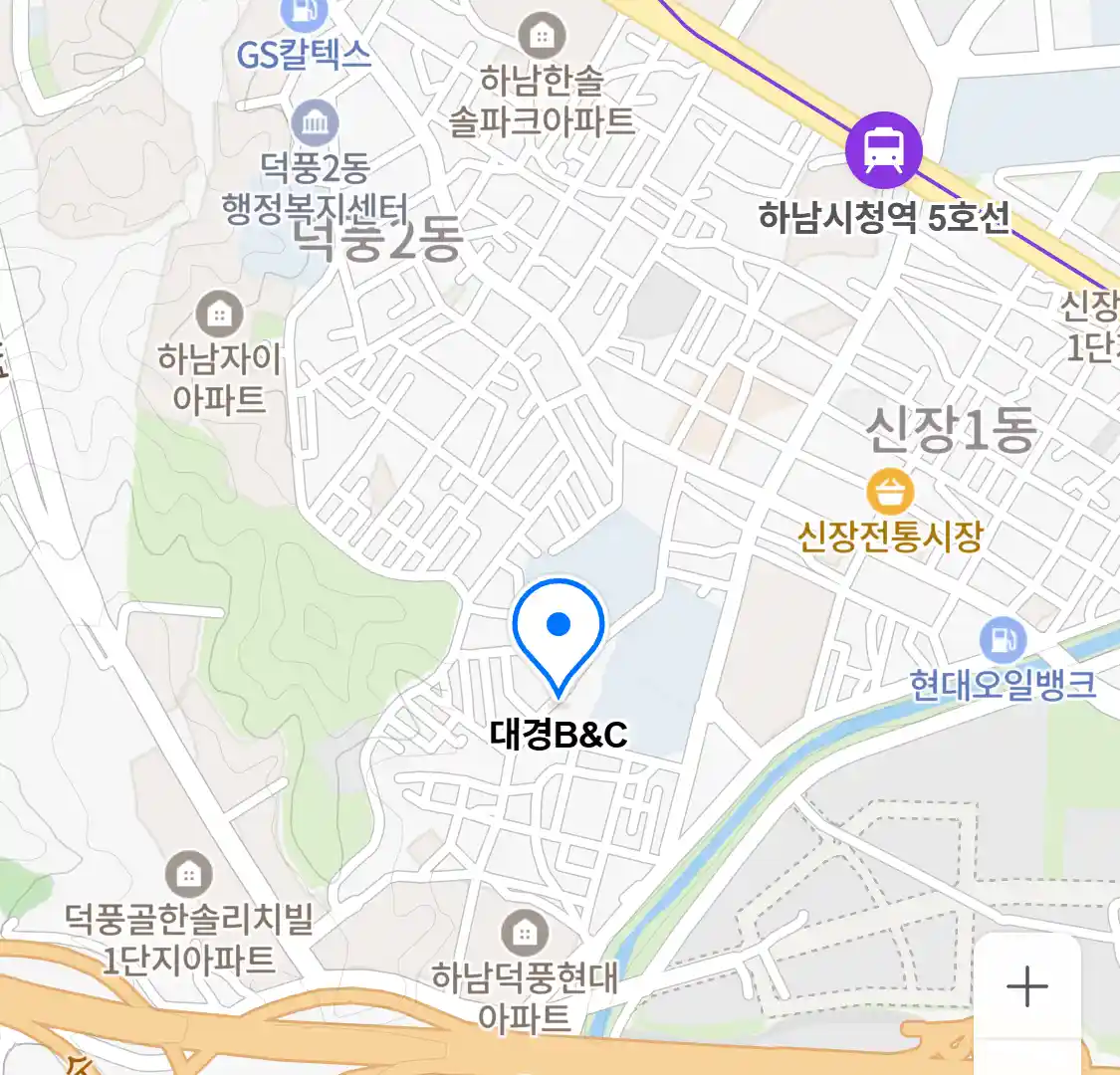Open the 신장전통시장 market marker
Screen dimensions: 1120x1075
[890, 493]
